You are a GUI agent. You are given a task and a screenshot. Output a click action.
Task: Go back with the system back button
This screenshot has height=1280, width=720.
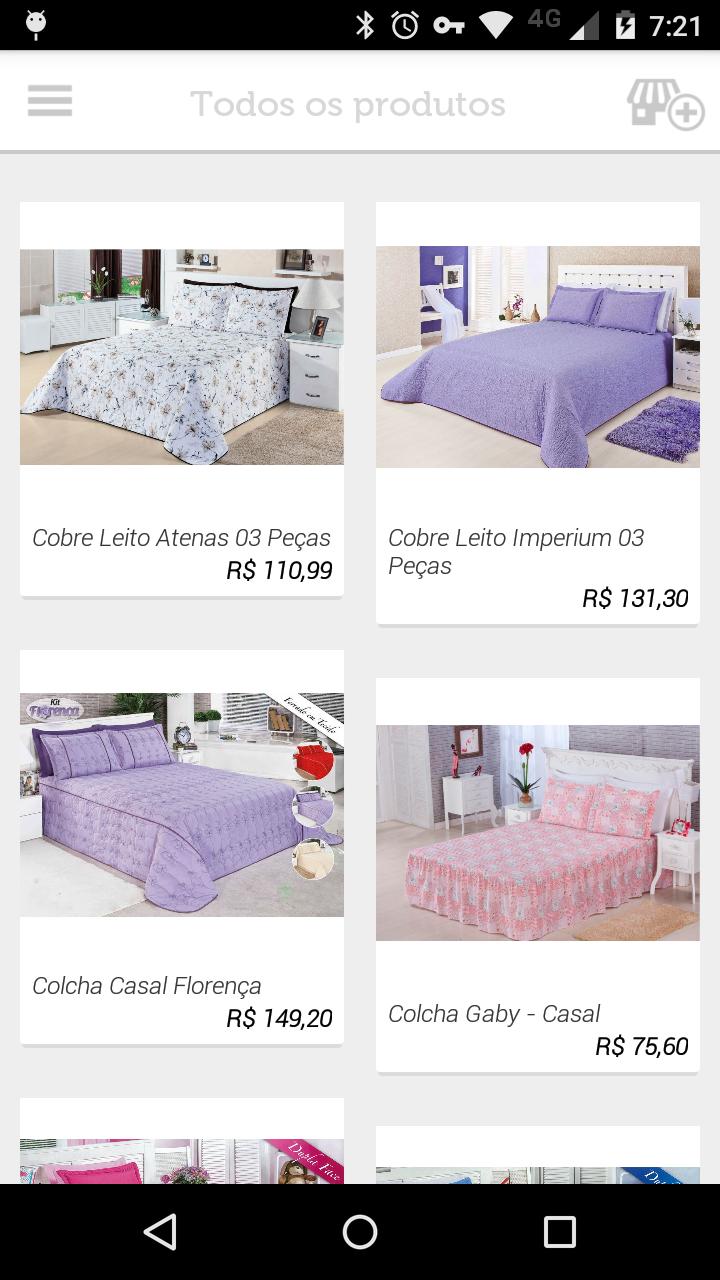coord(160,1232)
